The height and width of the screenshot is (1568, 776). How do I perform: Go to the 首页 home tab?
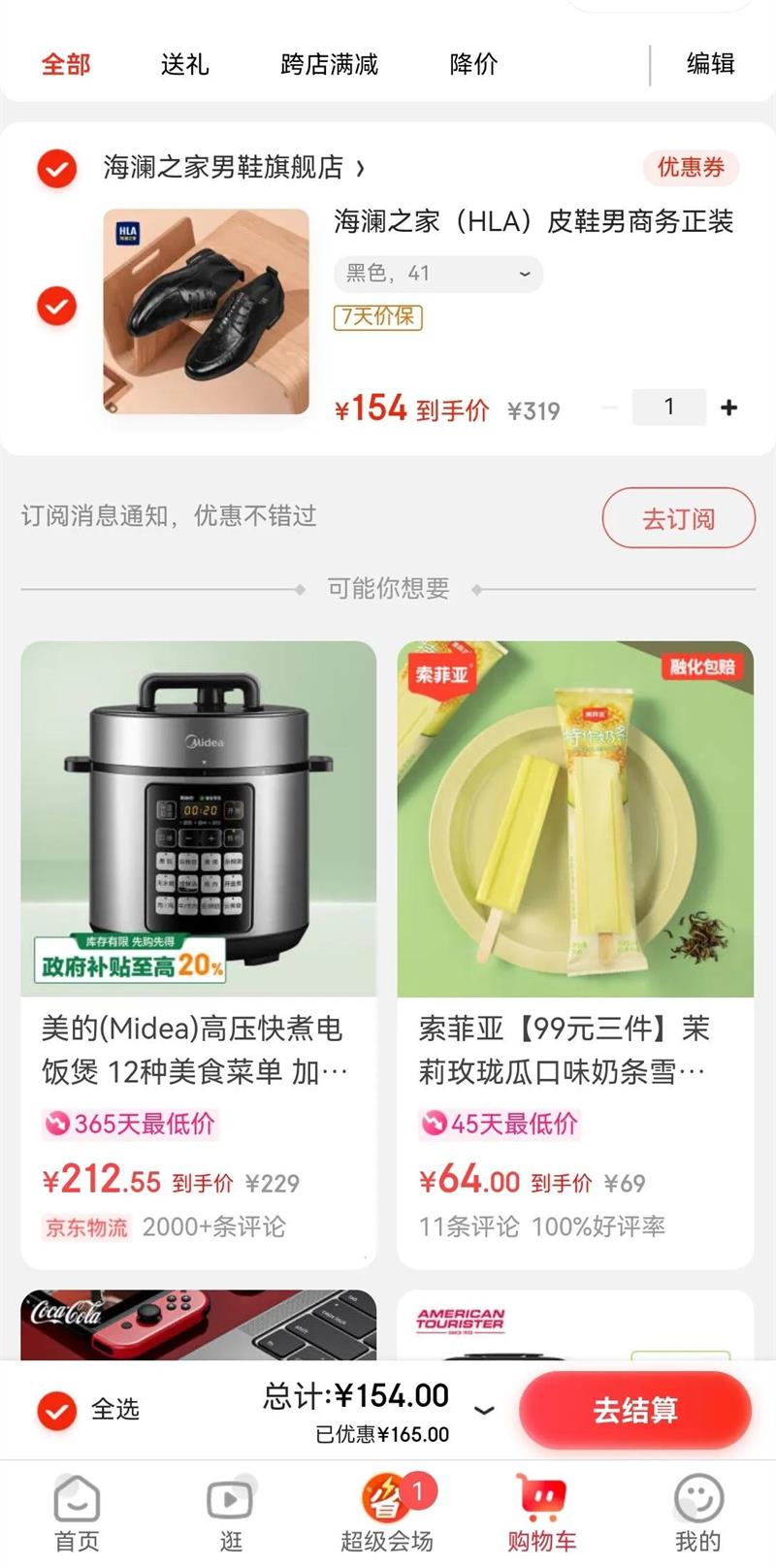77,1514
